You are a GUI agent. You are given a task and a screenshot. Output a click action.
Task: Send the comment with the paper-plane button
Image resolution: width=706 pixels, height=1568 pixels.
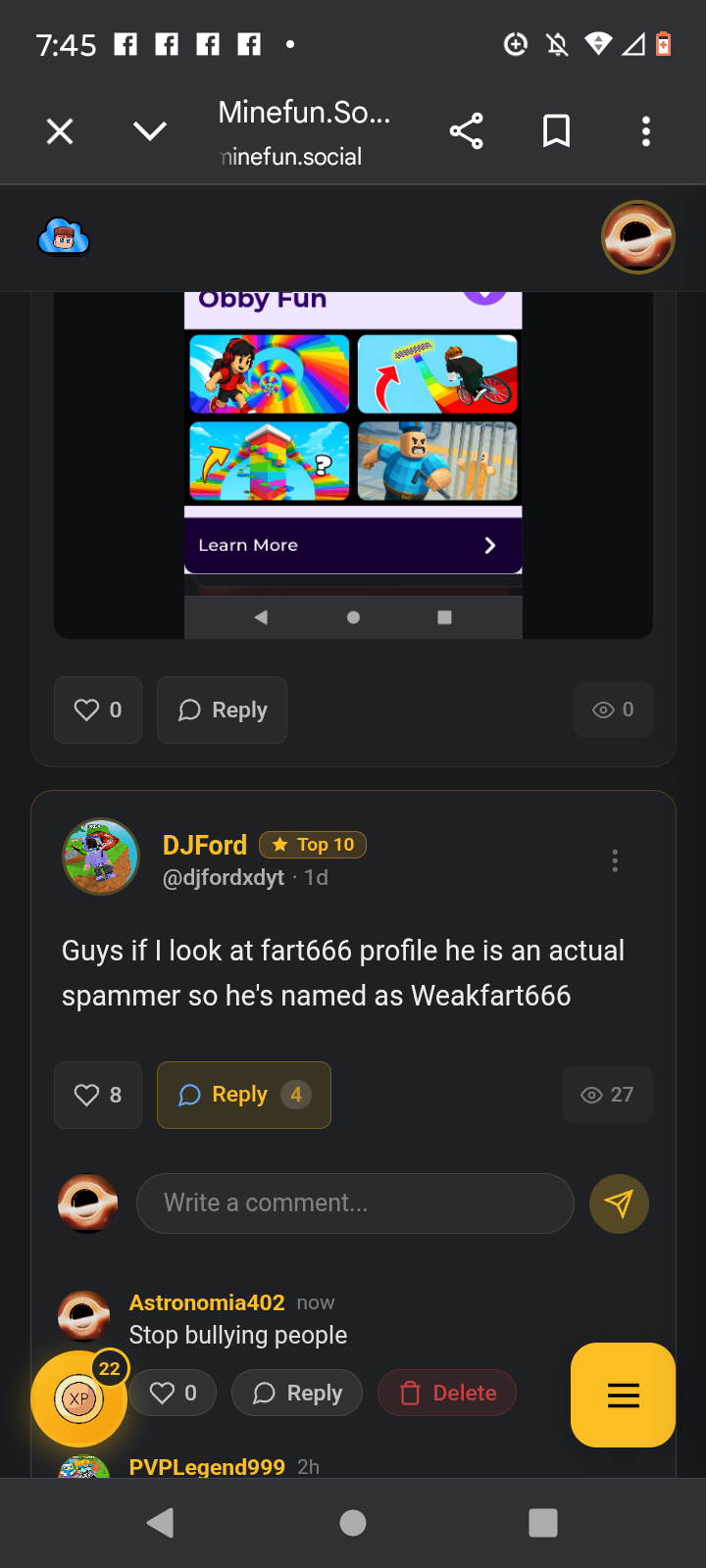(619, 1203)
